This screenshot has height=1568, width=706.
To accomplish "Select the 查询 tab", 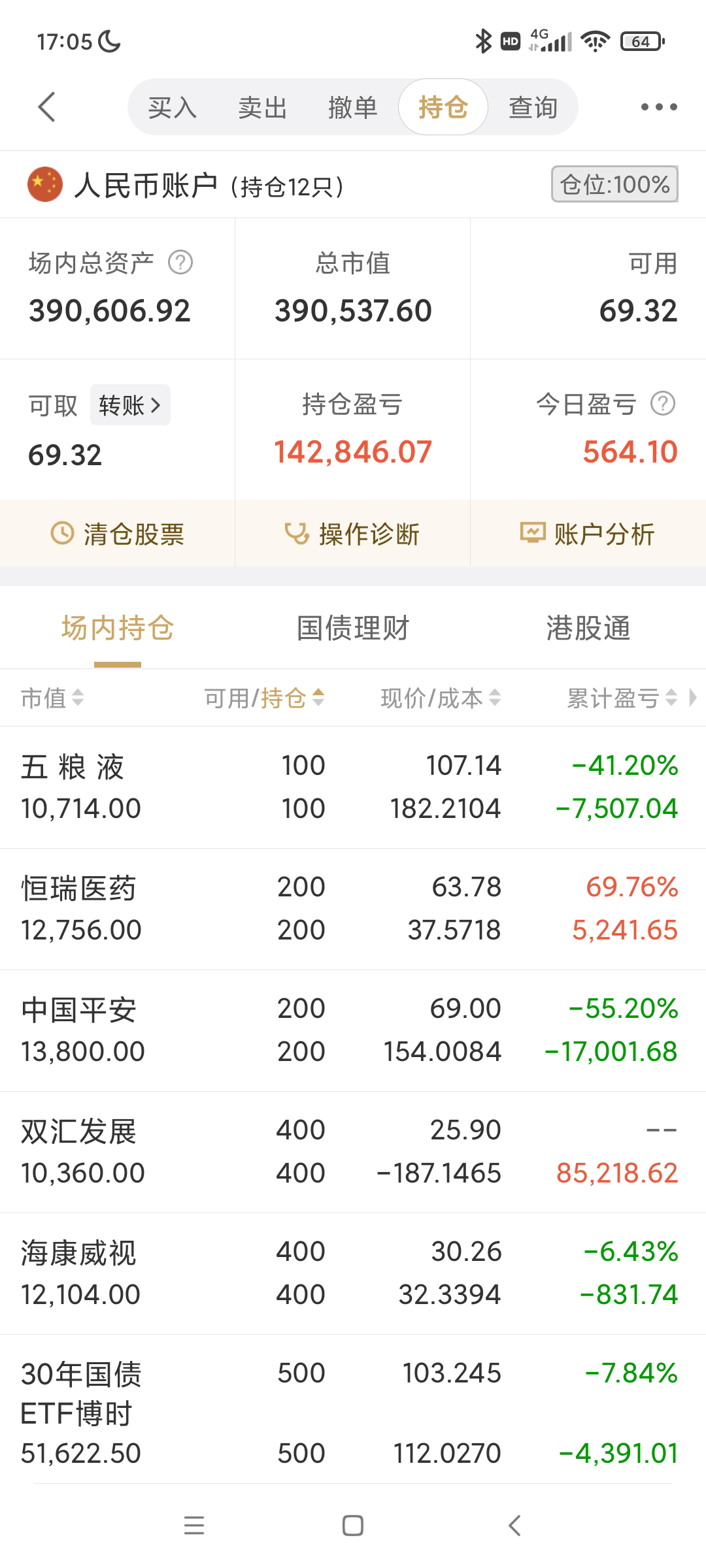I will (x=533, y=108).
